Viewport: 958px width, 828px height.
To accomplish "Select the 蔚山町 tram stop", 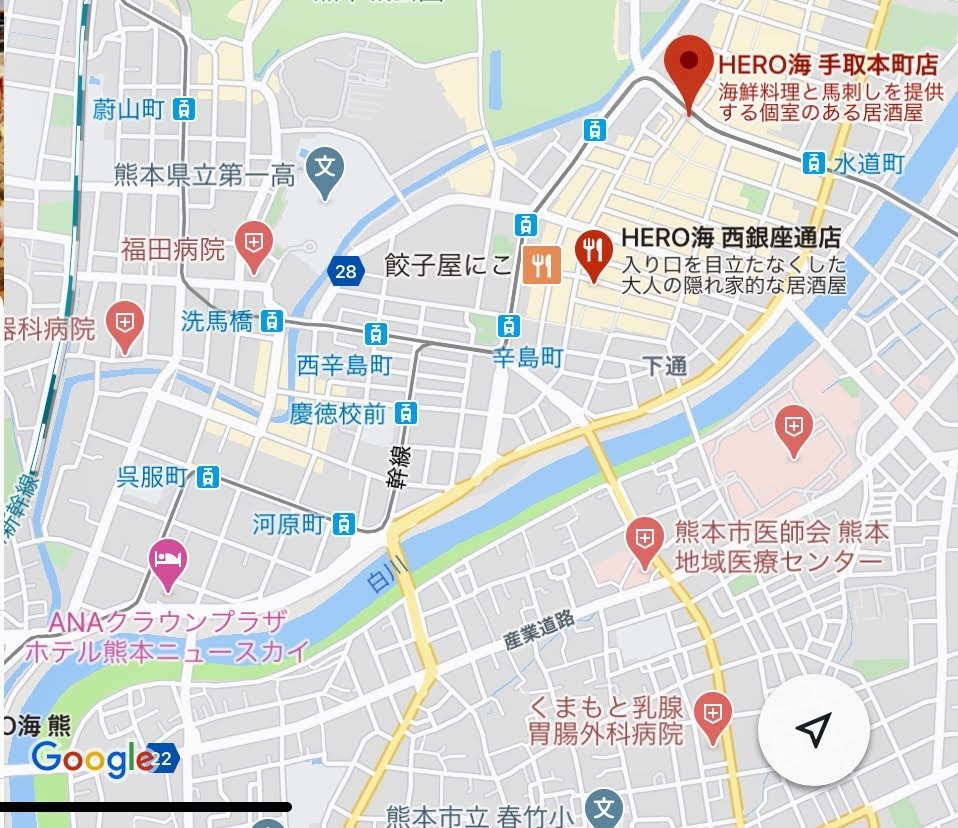I will (x=183, y=109).
